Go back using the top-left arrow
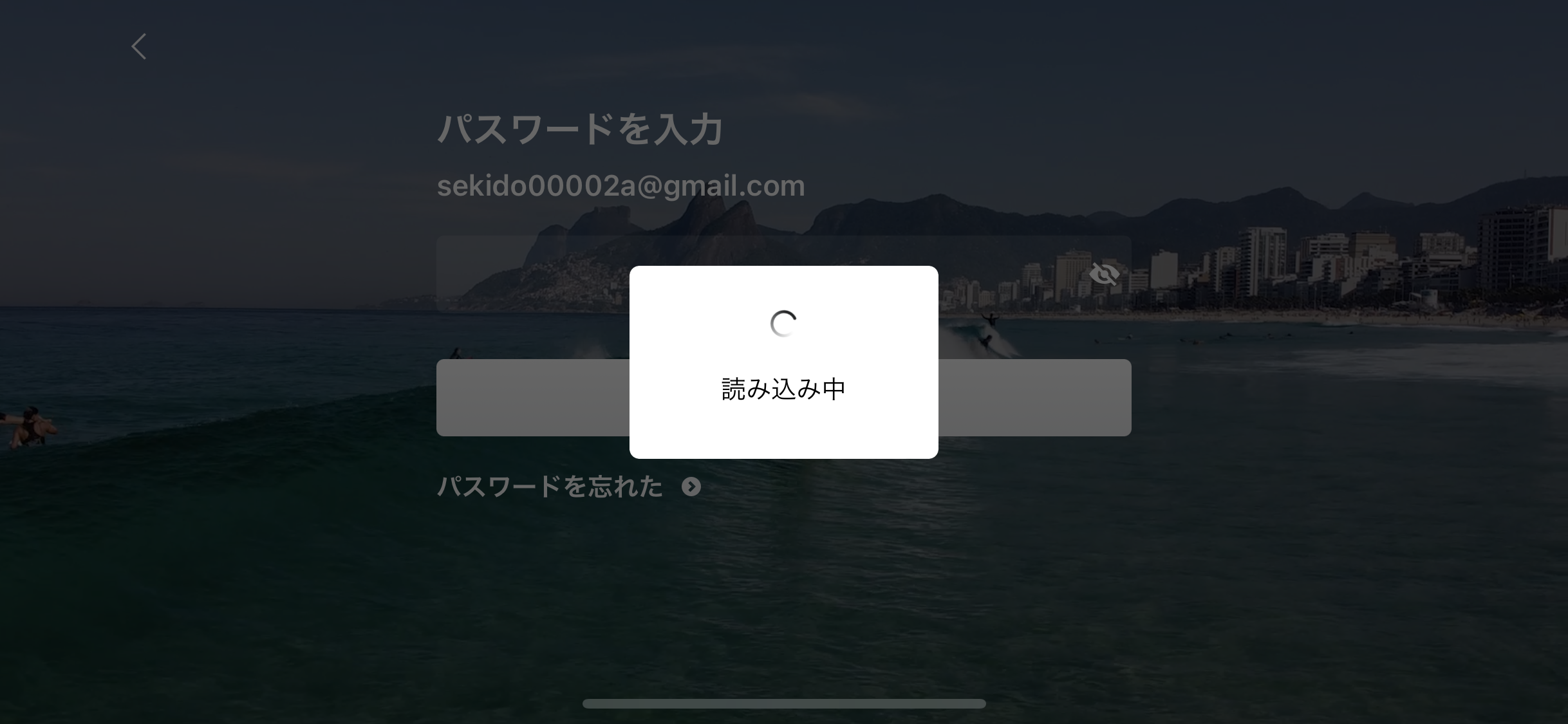This screenshot has width=1568, height=724. pos(139,47)
